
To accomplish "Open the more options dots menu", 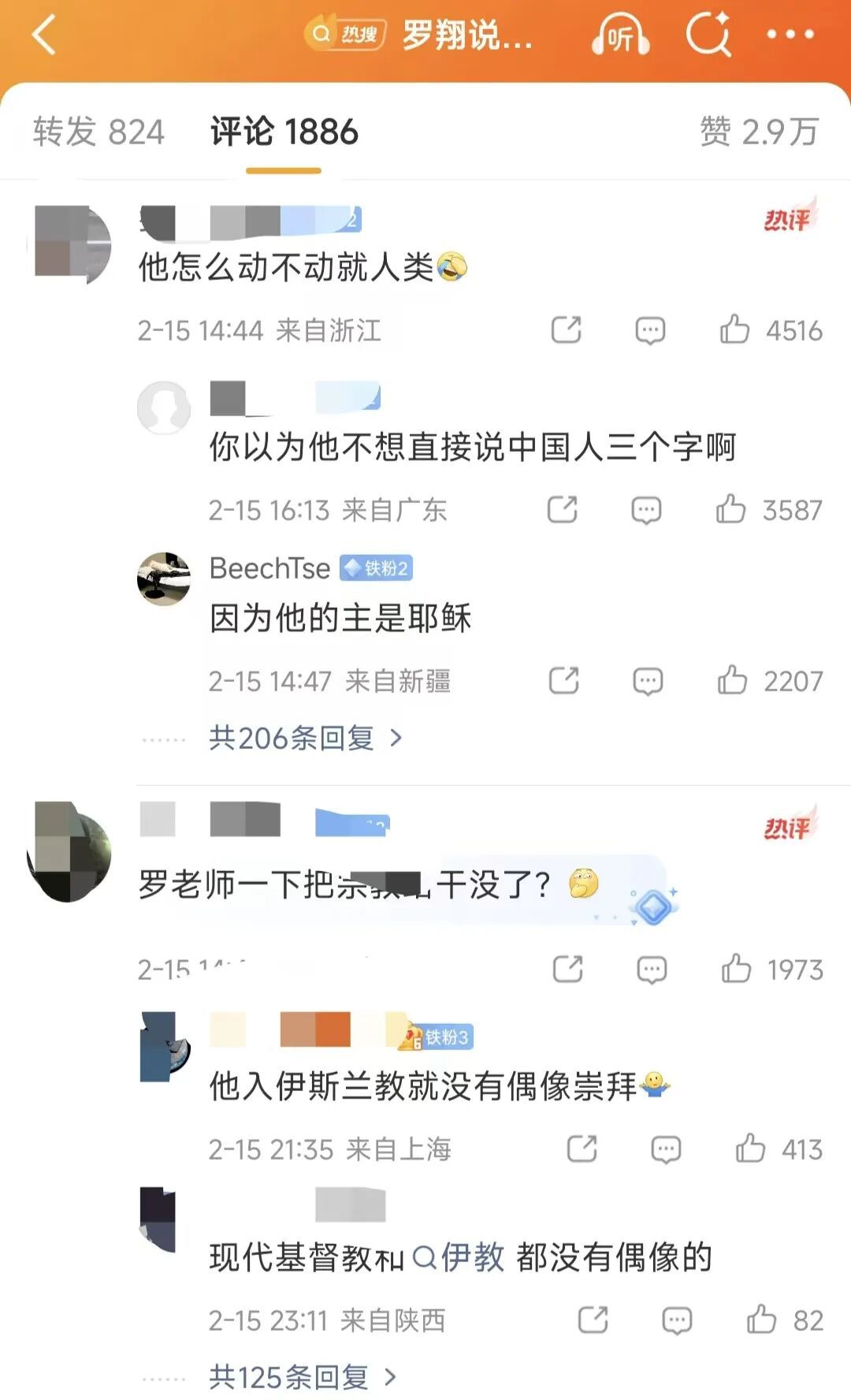I will (x=790, y=35).
